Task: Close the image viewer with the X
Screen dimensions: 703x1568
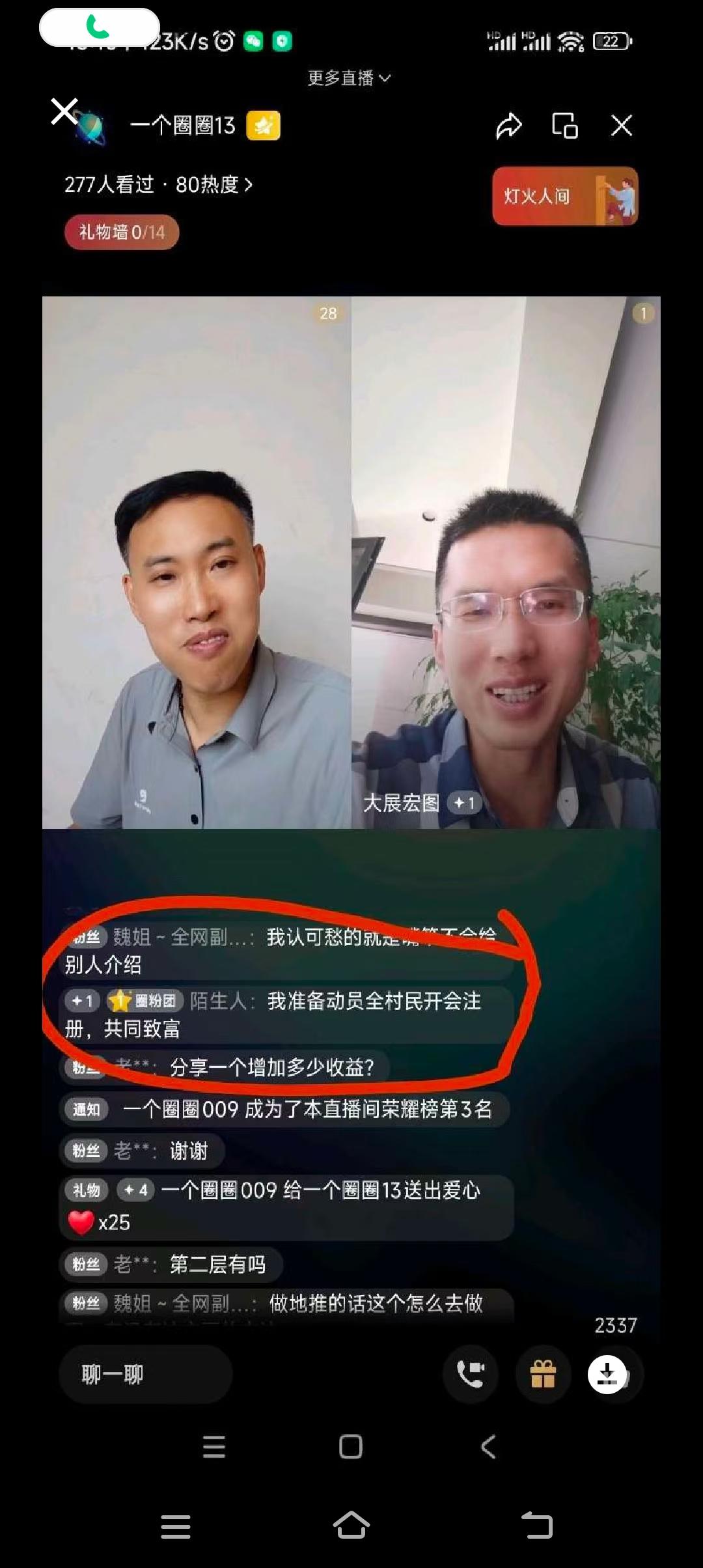Action: pyautogui.click(x=64, y=111)
